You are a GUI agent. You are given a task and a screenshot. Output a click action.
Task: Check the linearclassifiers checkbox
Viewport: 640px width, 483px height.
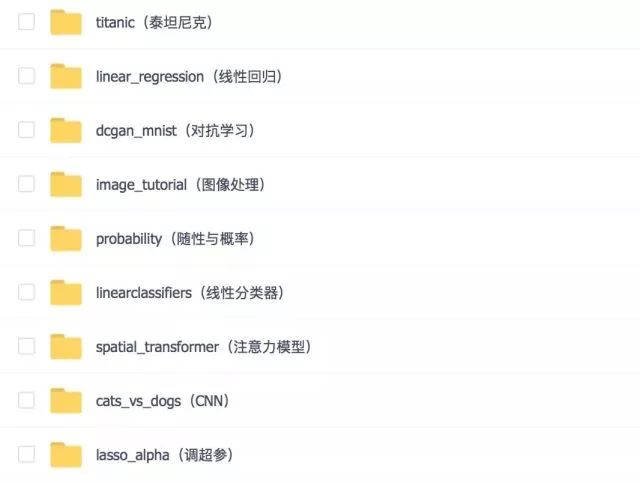tap(26, 292)
